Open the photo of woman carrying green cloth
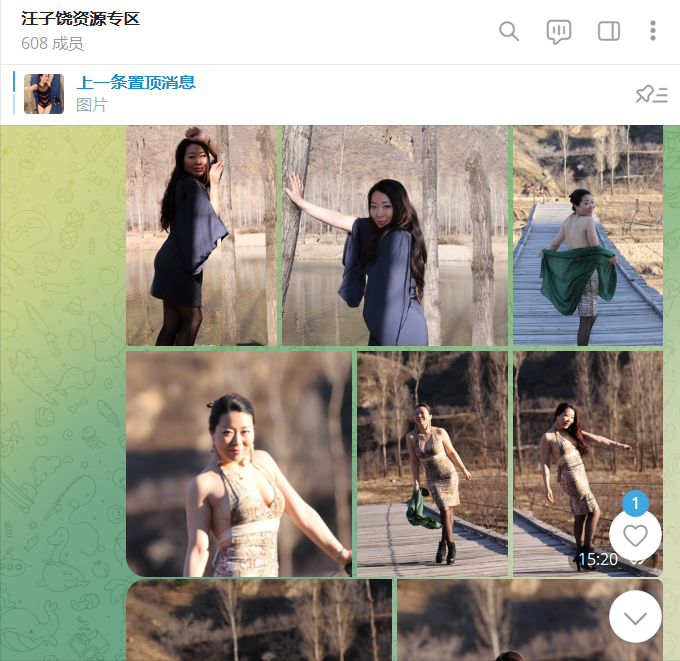680x661 pixels. pyautogui.click(x=432, y=464)
